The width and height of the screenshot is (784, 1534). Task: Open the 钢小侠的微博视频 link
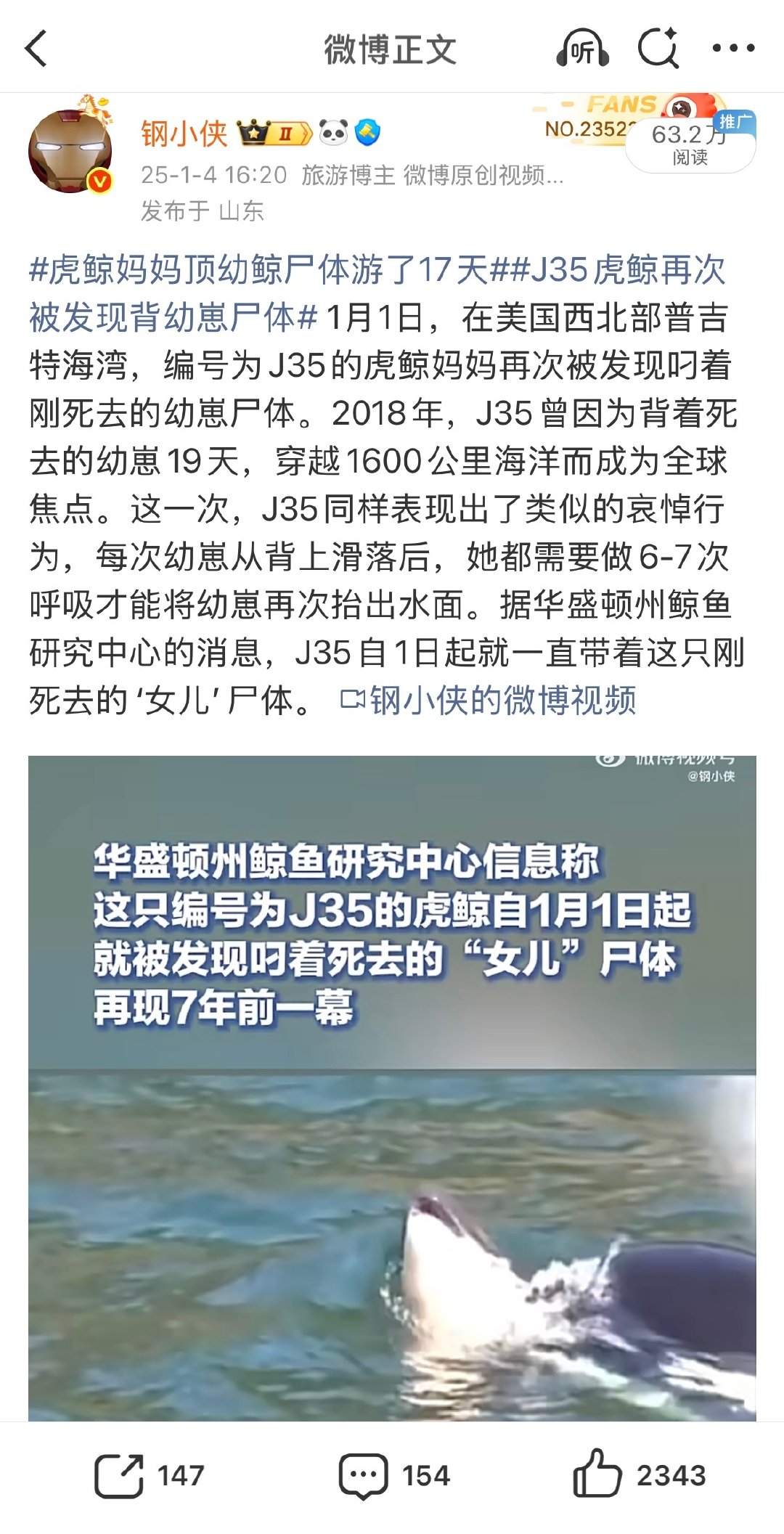tap(489, 701)
